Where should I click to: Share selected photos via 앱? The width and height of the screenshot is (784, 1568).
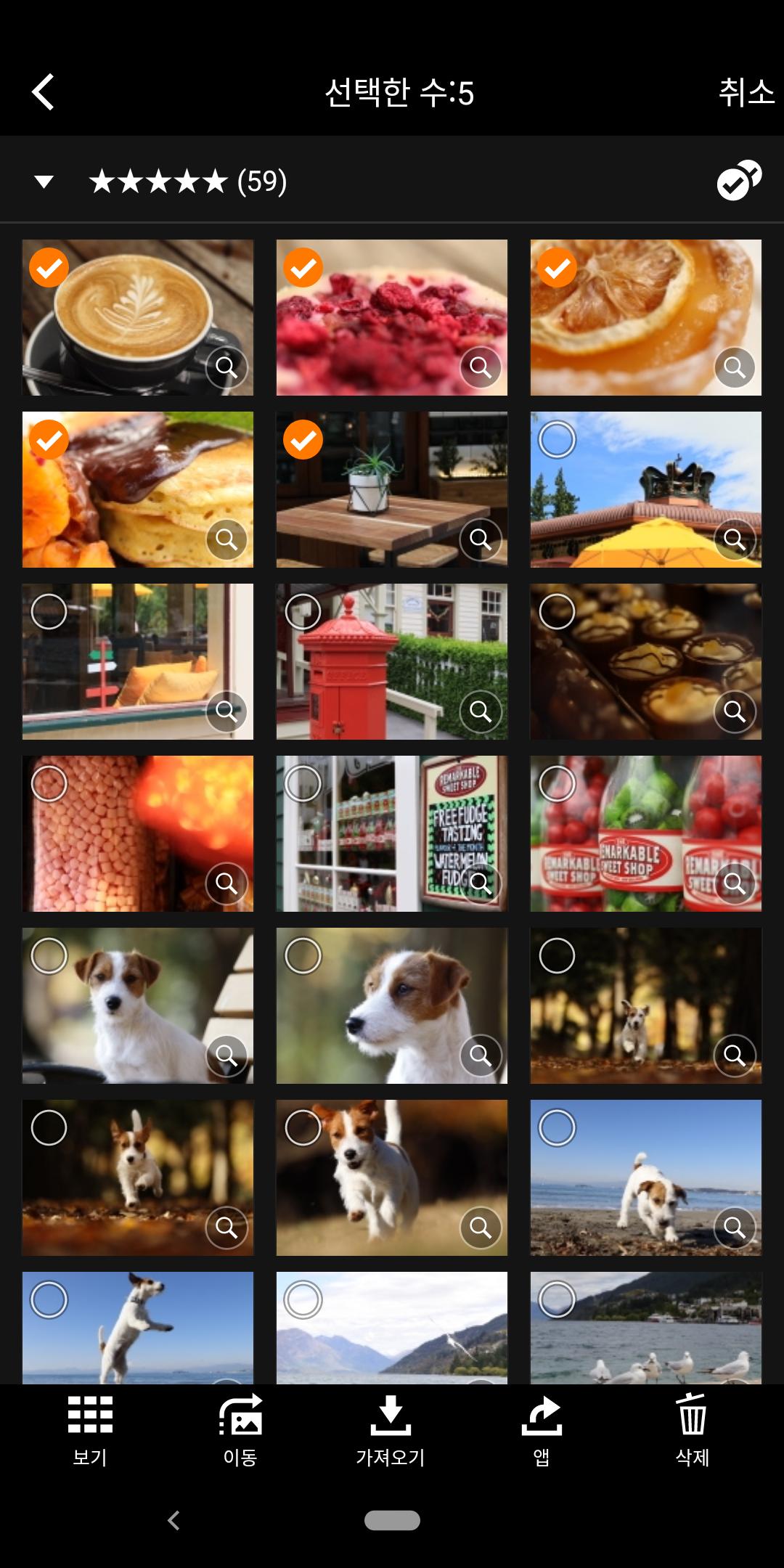(x=542, y=1431)
